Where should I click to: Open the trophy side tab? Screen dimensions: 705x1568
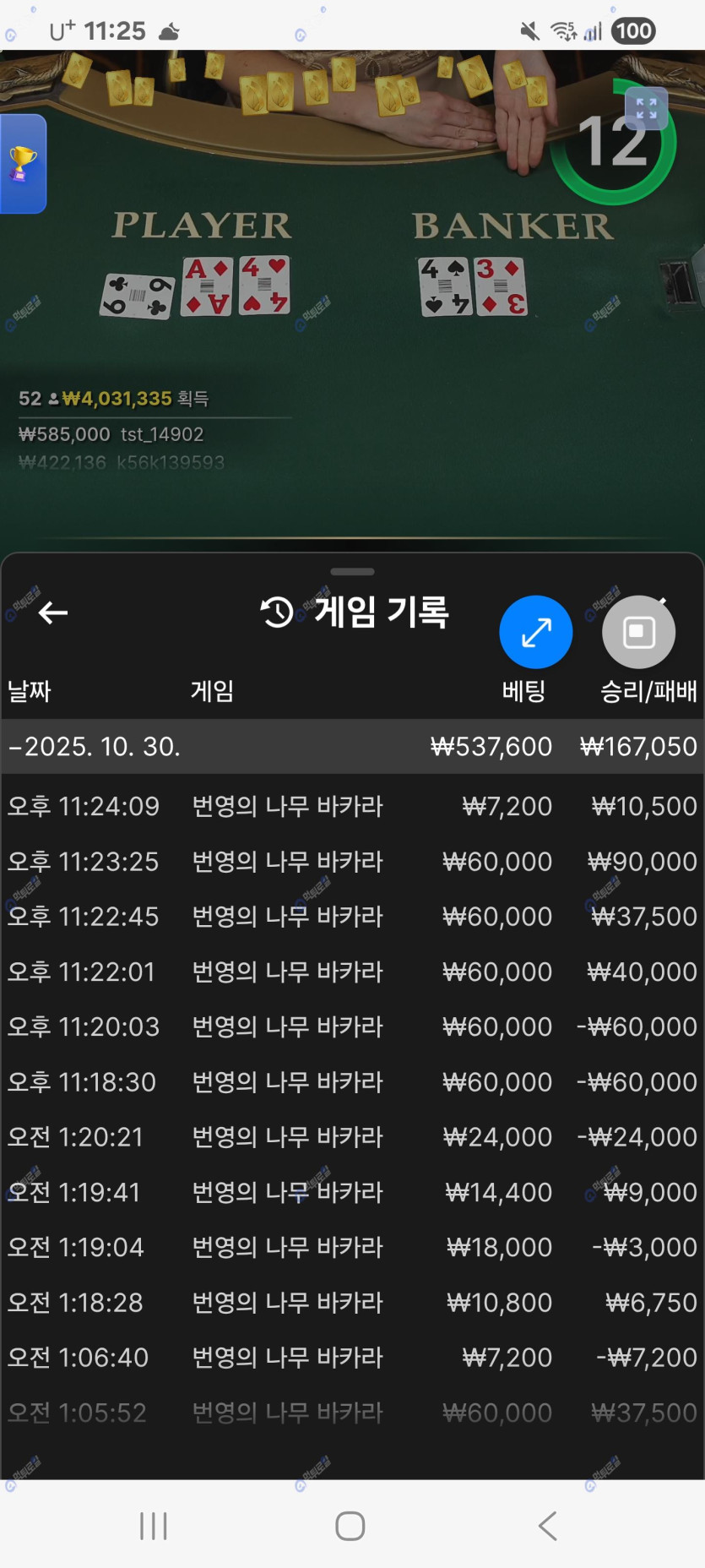pyautogui.click(x=23, y=163)
